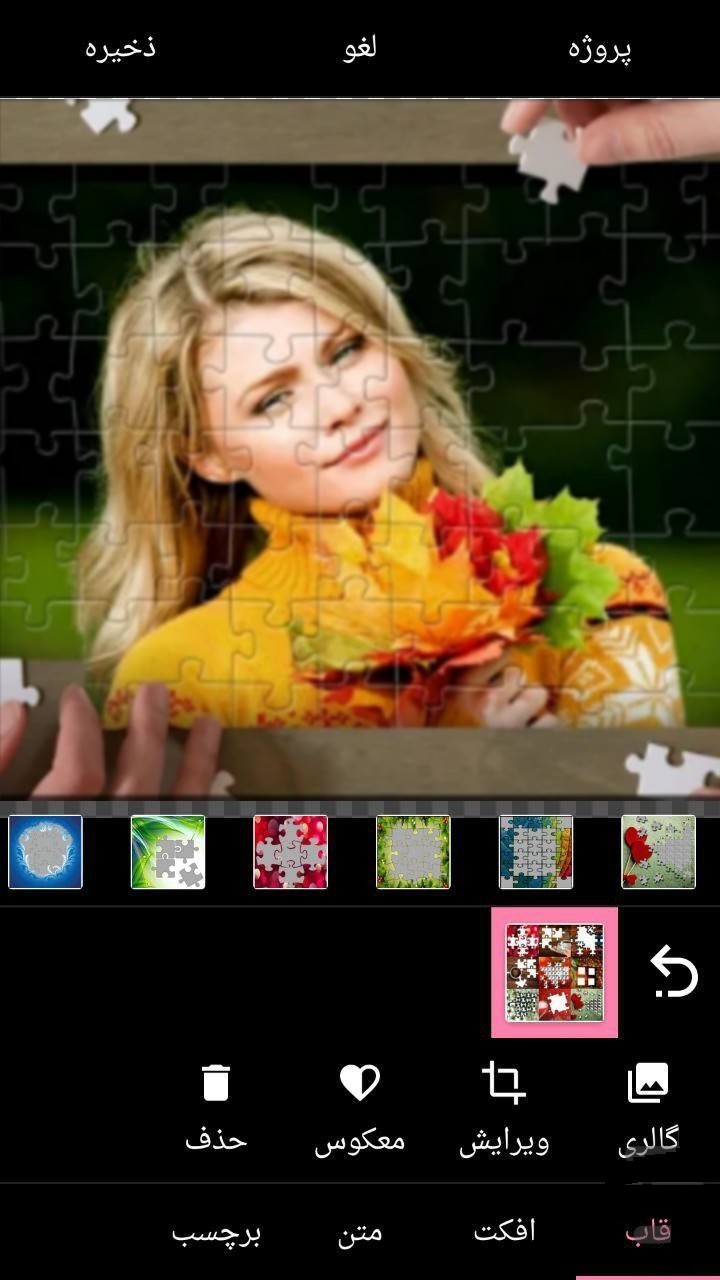The image size is (720, 1280).
Task: Tap لغو to cancel editing
Action: [360, 47]
